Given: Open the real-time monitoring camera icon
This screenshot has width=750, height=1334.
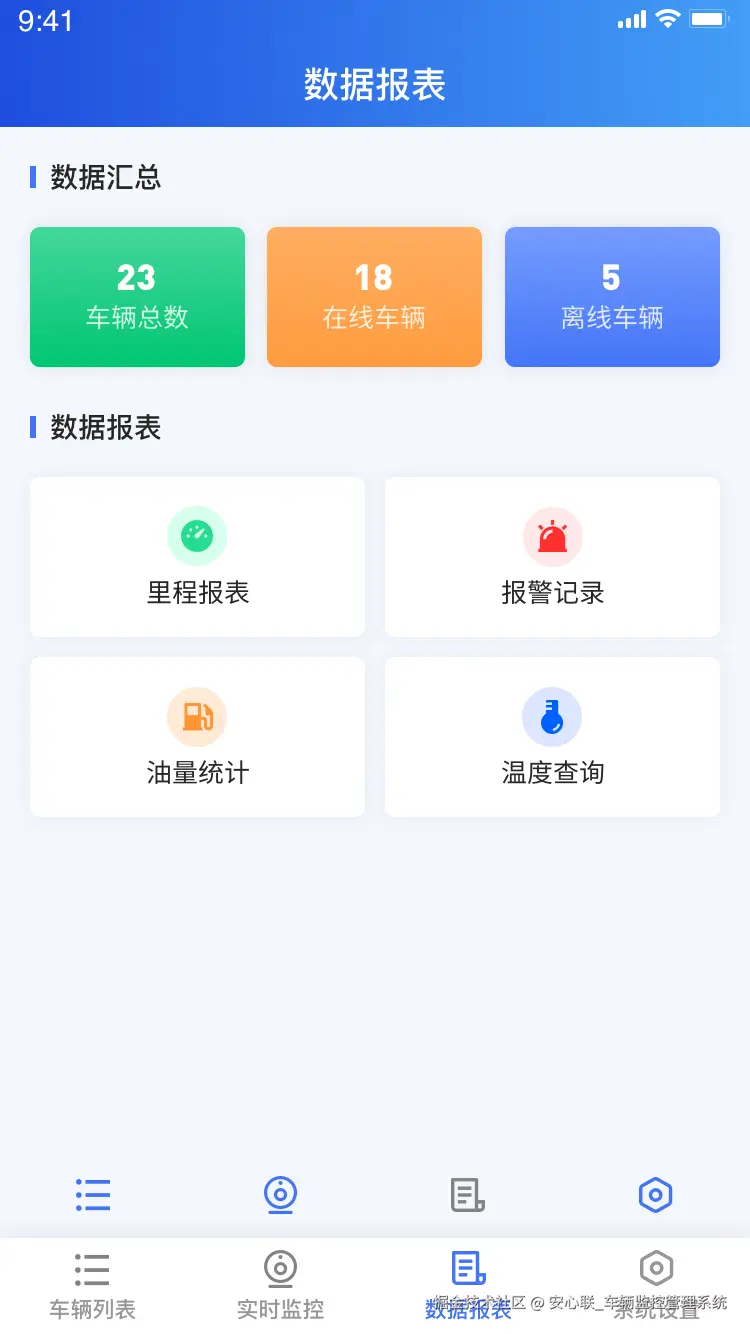Looking at the screenshot, I should [279, 1268].
